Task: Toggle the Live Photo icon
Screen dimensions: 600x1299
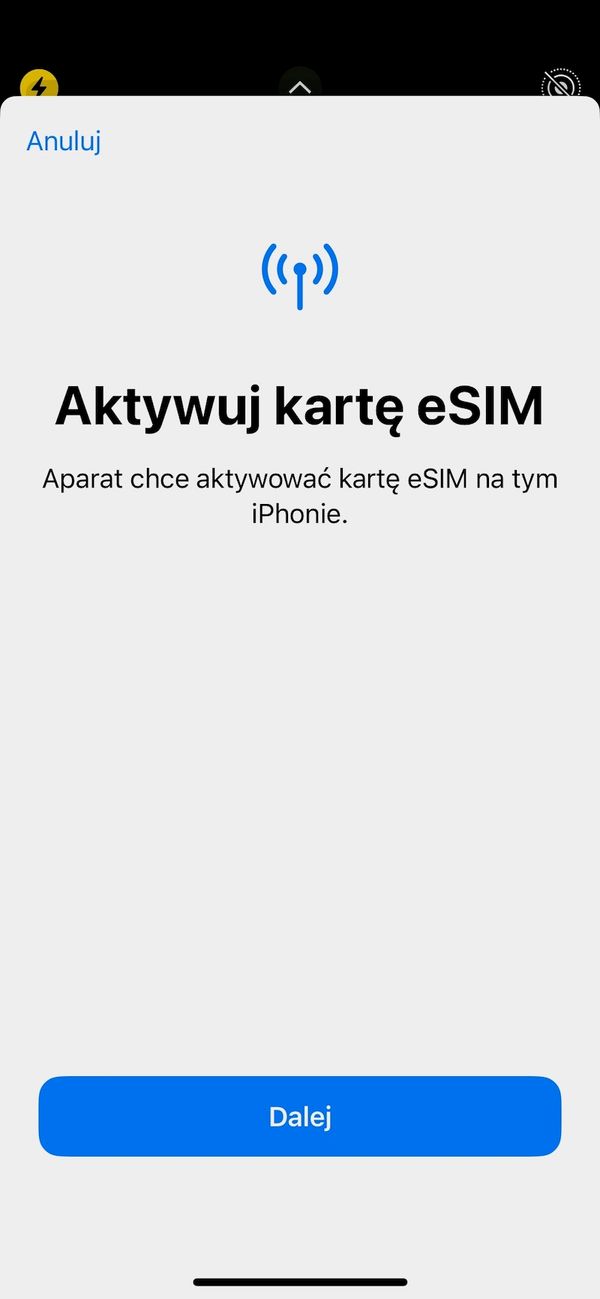Action: point(560,86)
